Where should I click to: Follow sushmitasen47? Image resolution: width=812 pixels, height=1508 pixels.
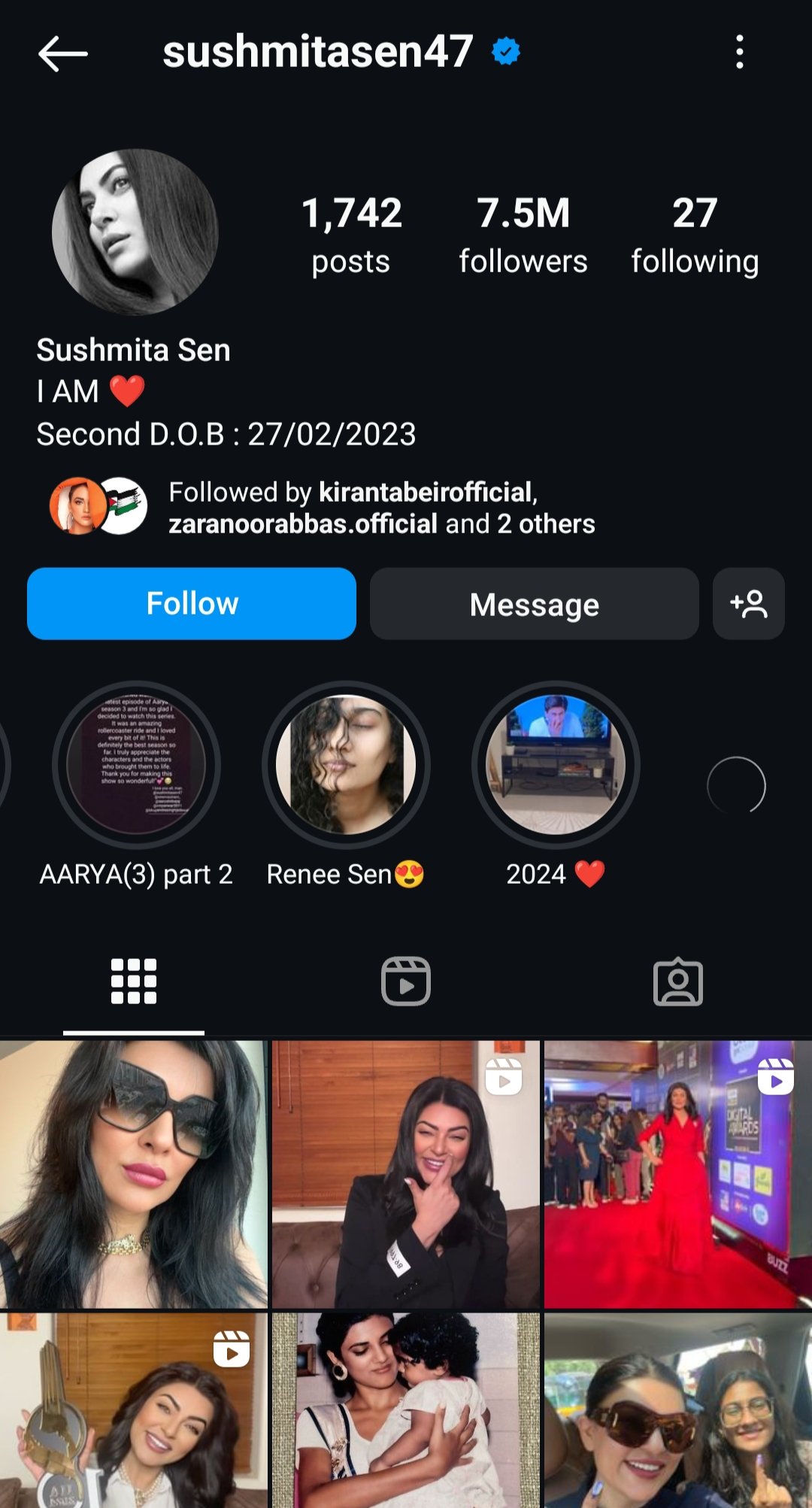[192, 604]
